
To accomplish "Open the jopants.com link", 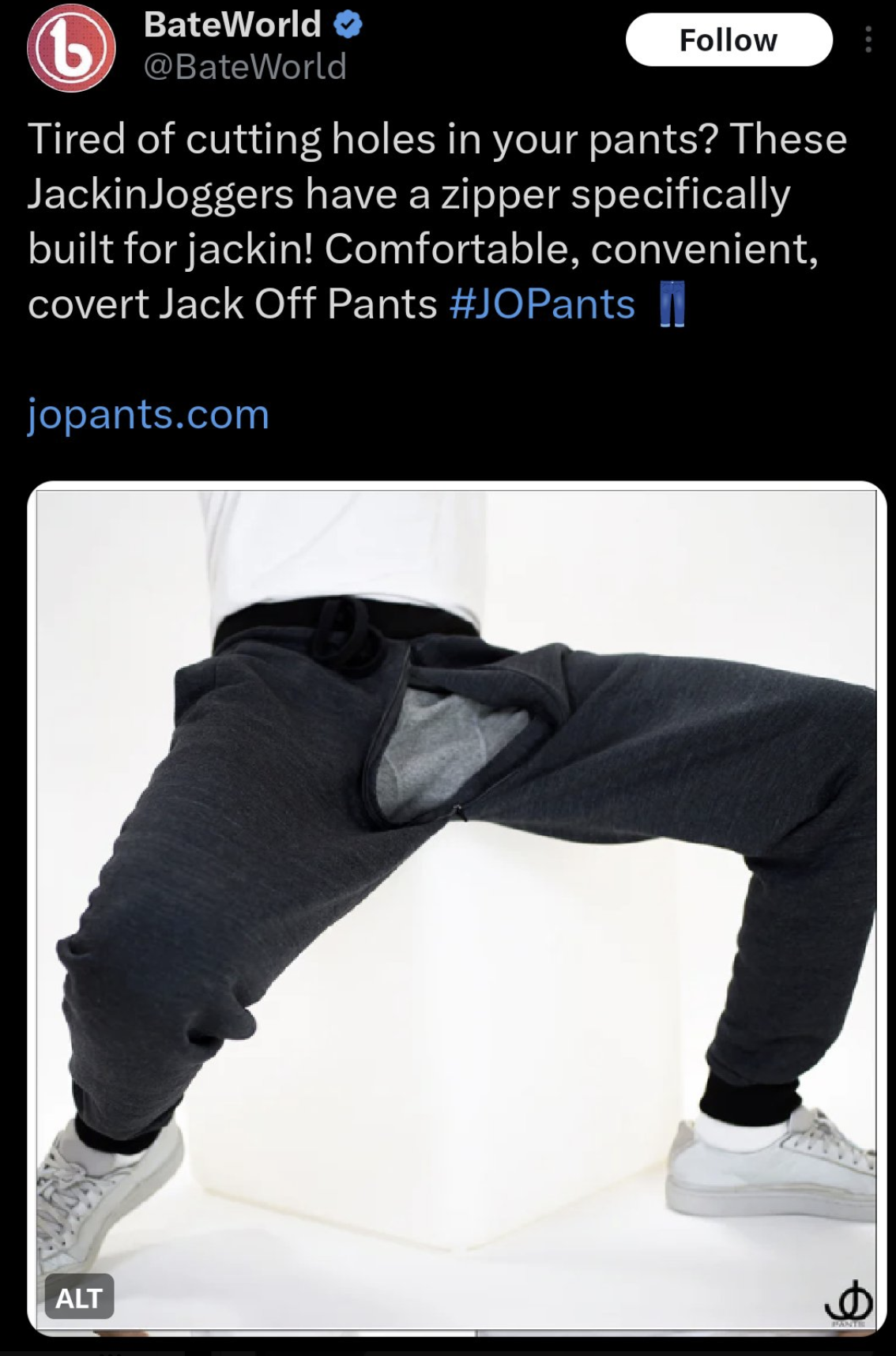I will coord(149,414).
